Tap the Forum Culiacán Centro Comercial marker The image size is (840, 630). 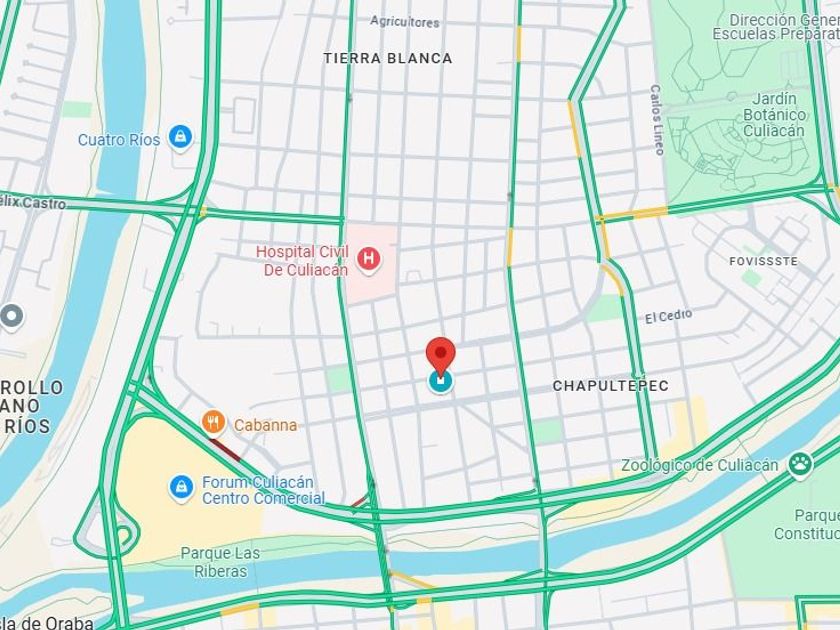tap(182, 489)
